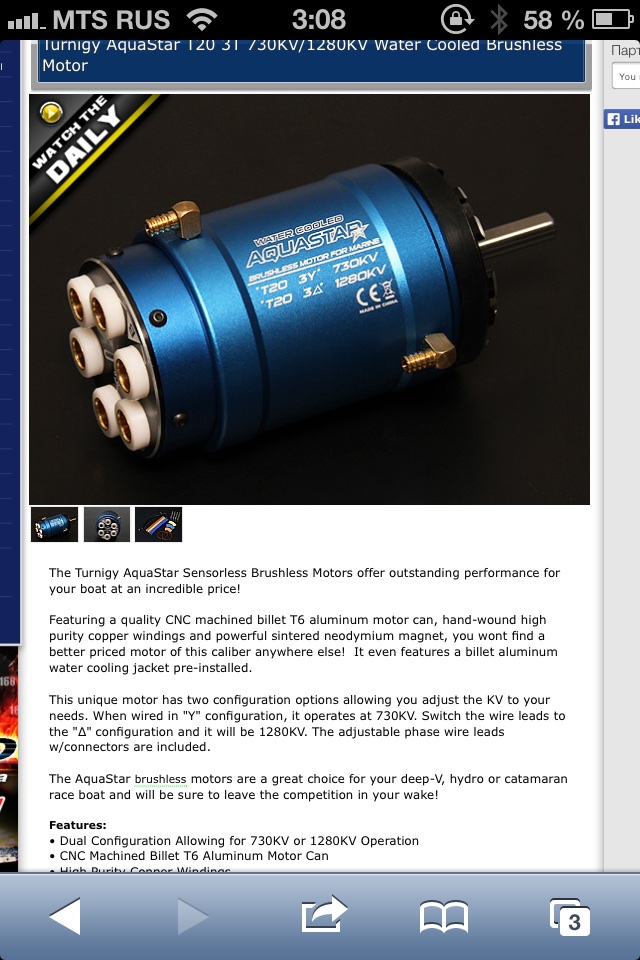Tap the Facebook Like button

click(x=622, y=119)
